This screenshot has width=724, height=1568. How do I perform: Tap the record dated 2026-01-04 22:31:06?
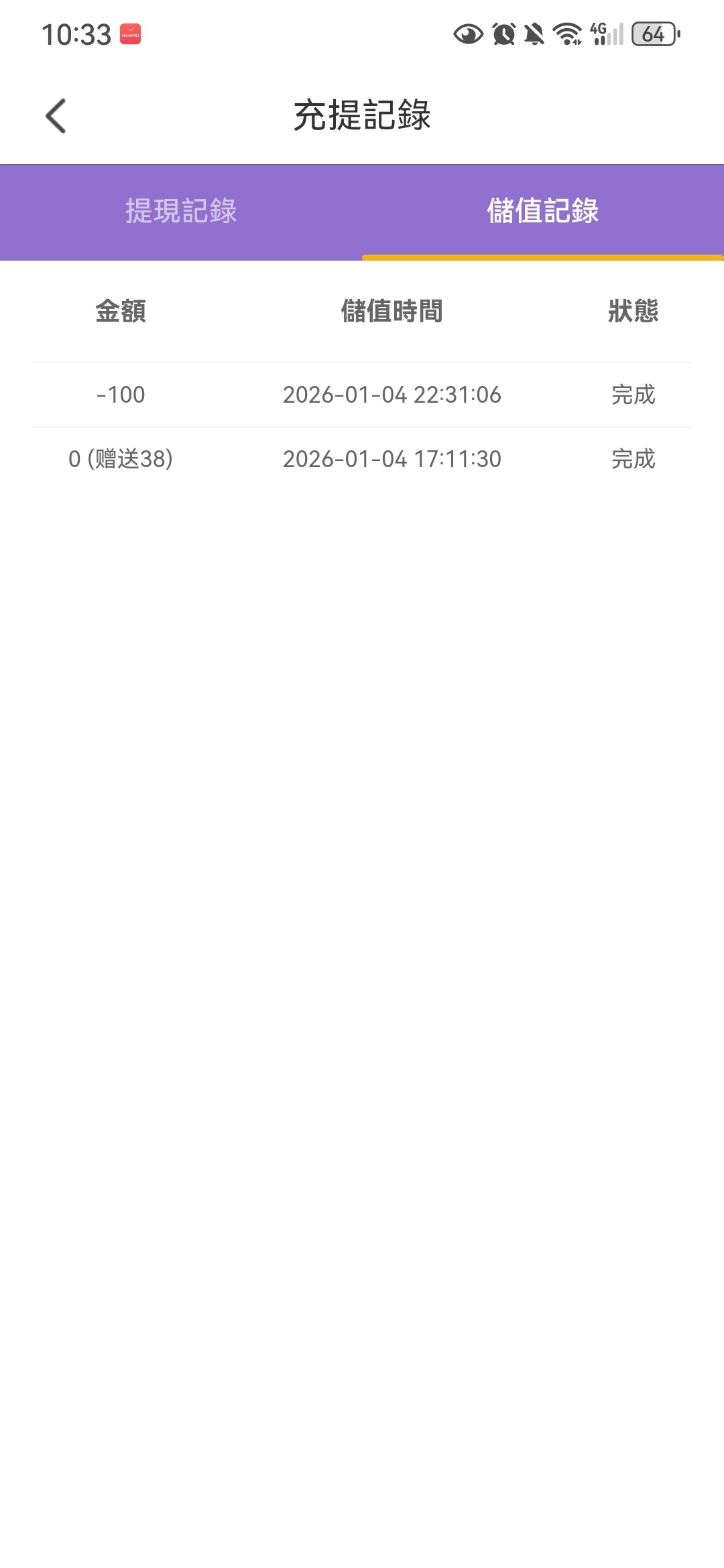click(392, 395)
